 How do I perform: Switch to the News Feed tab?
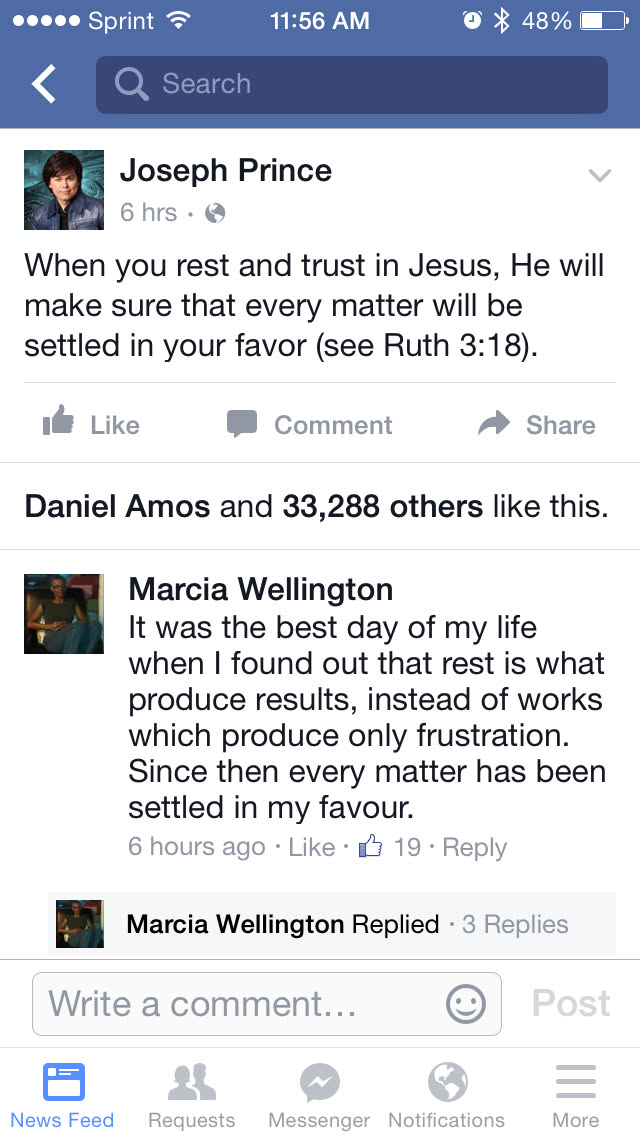pyautogui.click(x=63, y=1095)
